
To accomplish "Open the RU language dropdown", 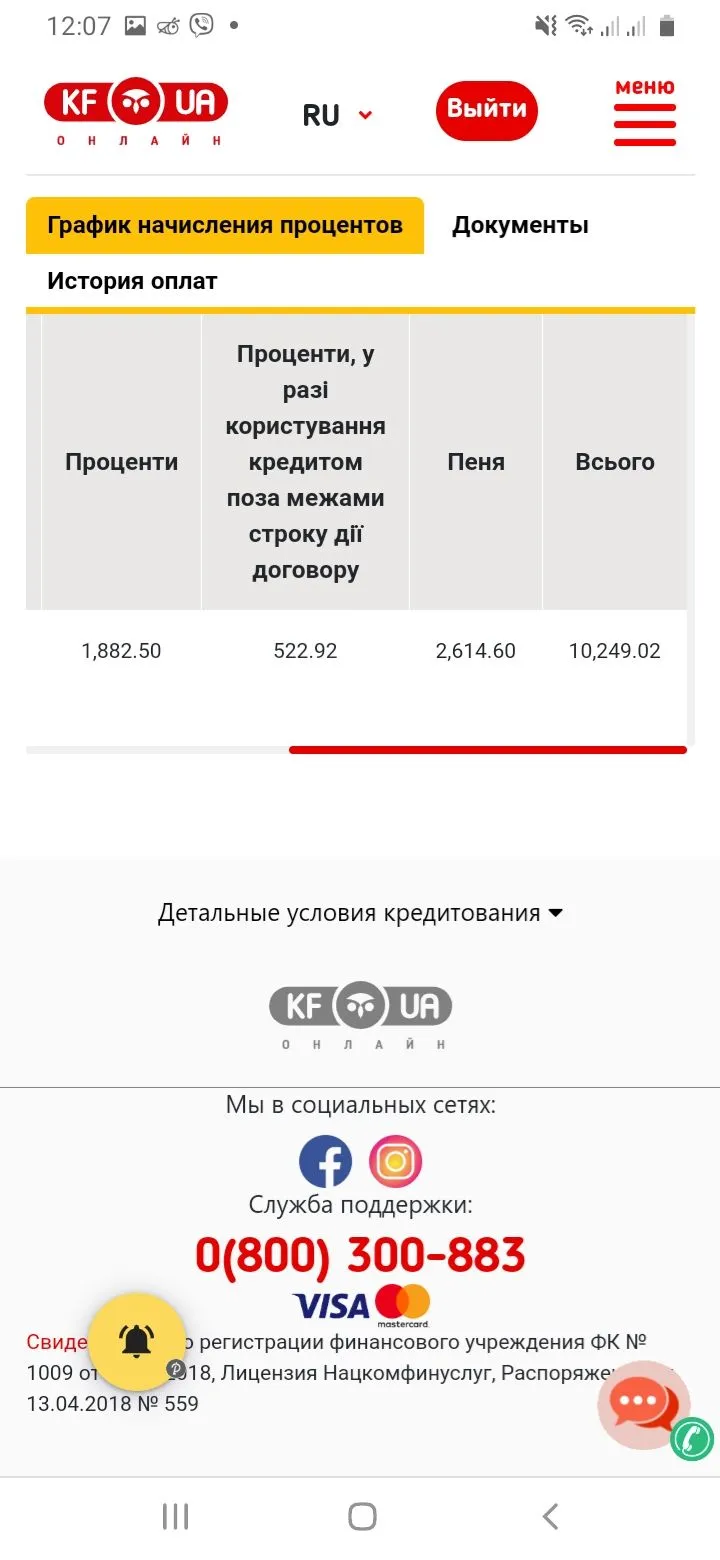I will 337,116.
